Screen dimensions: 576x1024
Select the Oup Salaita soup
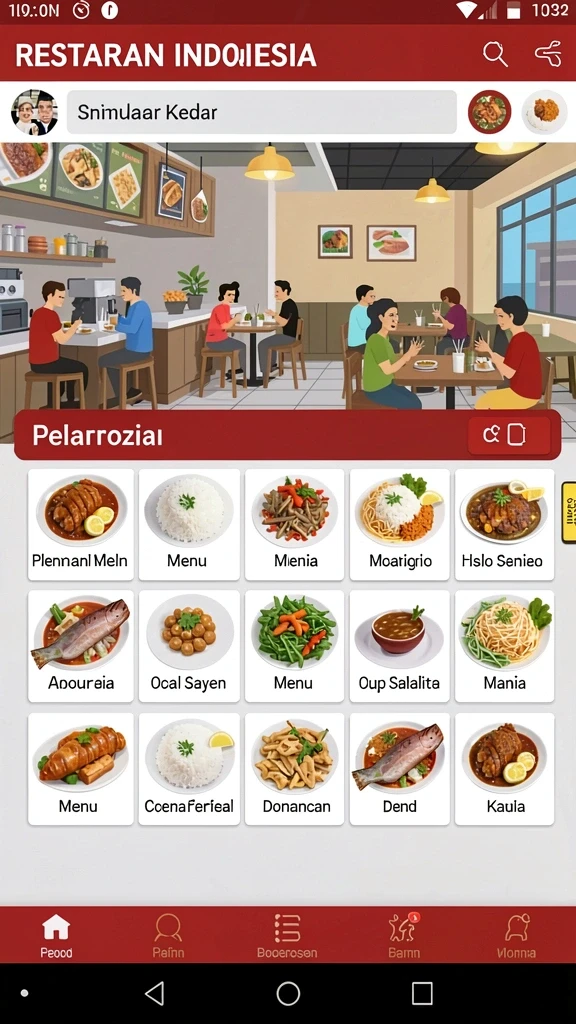tap(400, 647)
